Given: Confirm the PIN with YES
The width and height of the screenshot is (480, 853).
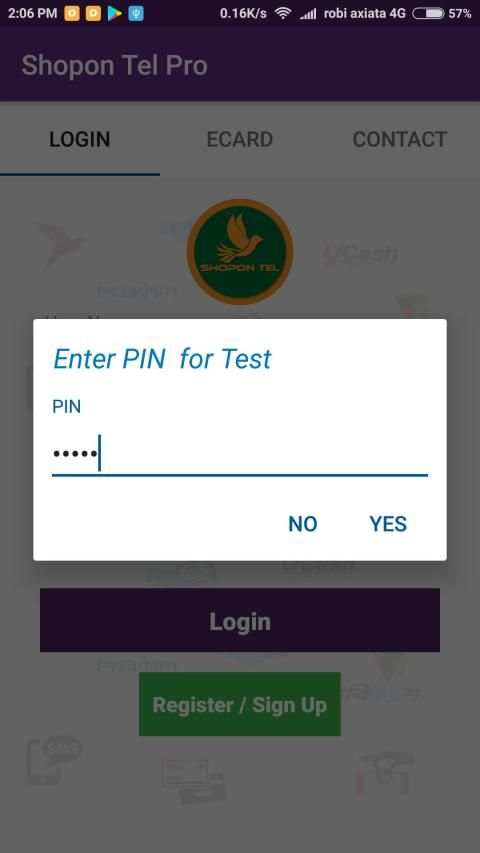Looking at the screenshot, I should tap(388, 524).
